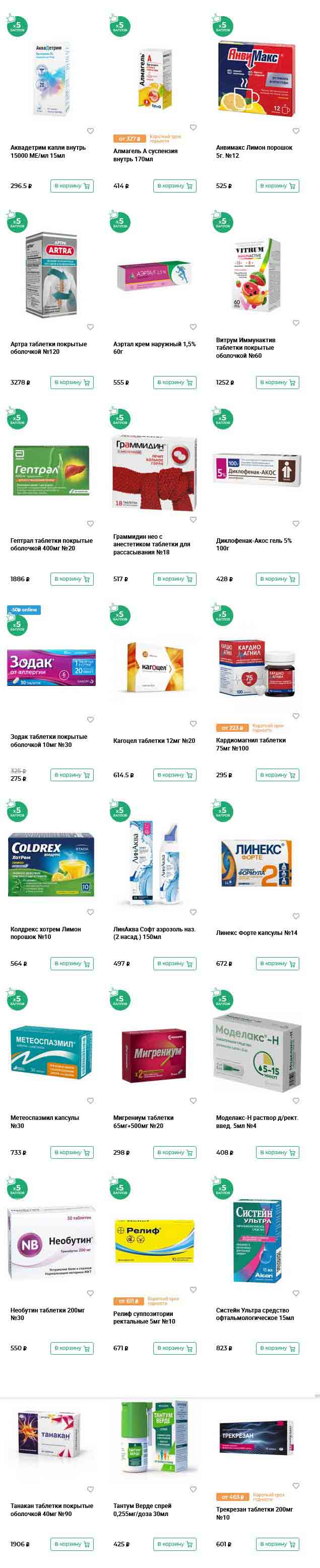
Task: Add Витрум Иммунактив to the cart
Action: point(277,382)
